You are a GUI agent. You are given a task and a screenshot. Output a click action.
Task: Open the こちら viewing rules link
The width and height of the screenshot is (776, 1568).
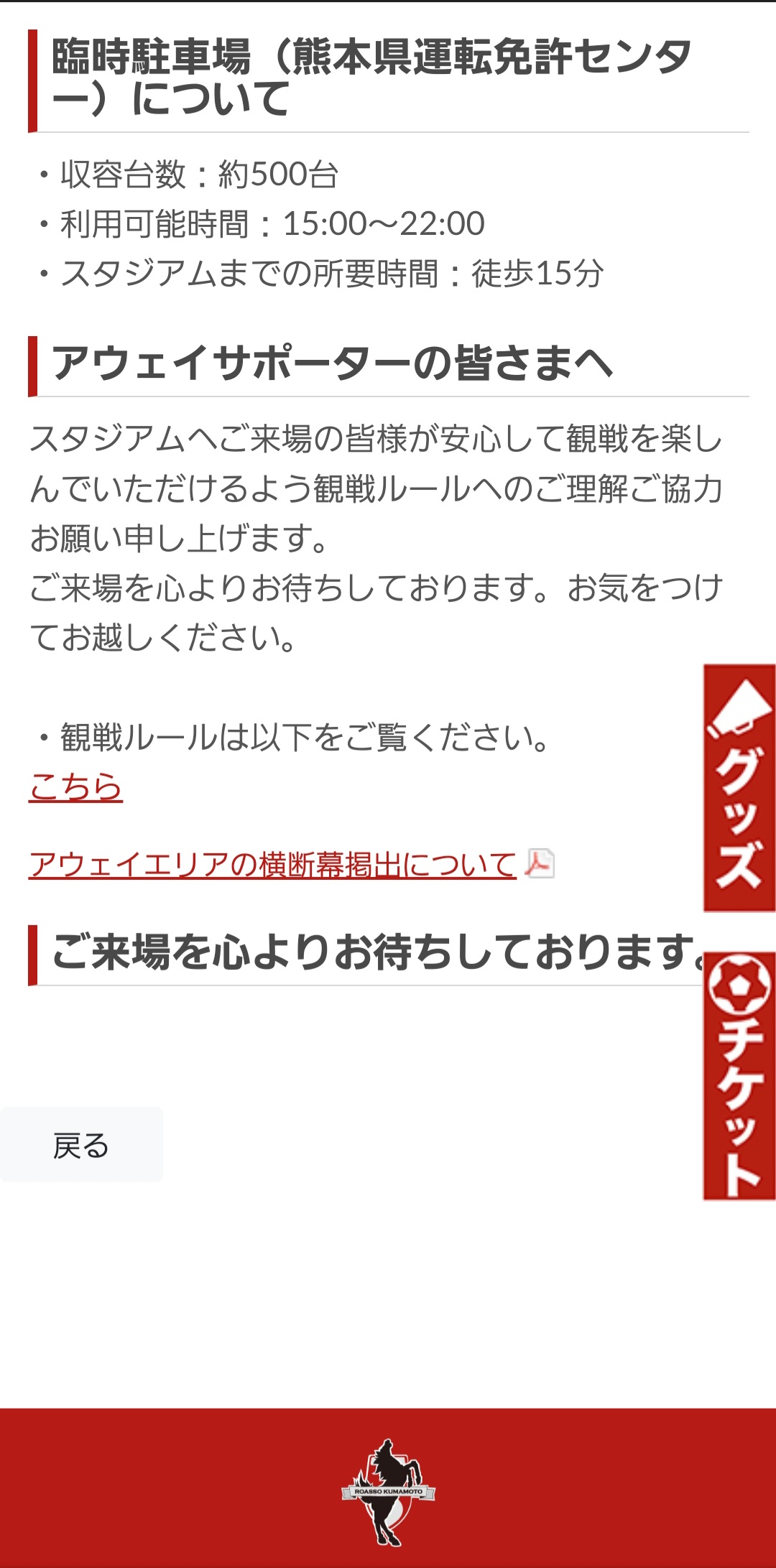coord(75,787)
